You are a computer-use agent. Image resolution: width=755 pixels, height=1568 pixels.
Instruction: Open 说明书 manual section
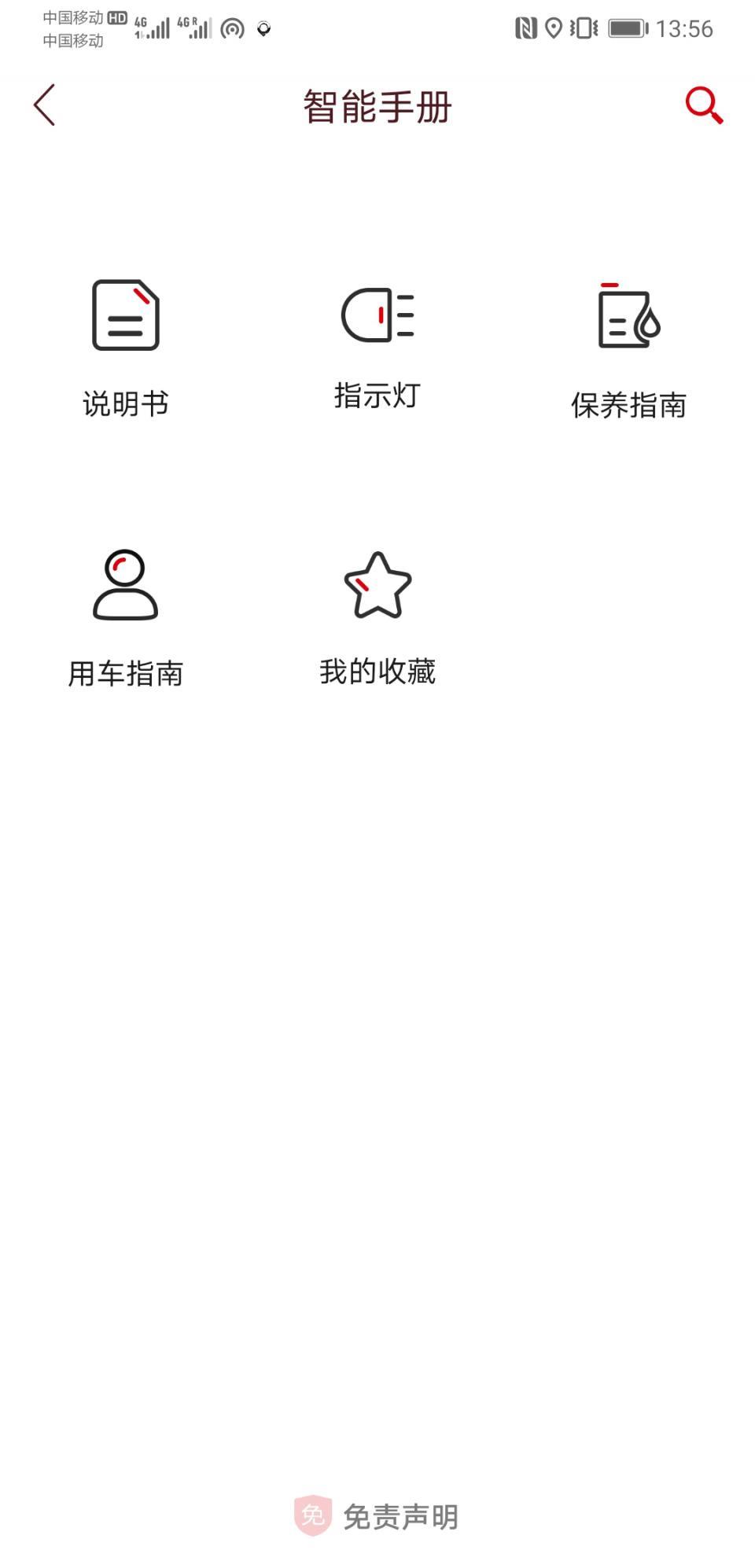tap(126, 349)
